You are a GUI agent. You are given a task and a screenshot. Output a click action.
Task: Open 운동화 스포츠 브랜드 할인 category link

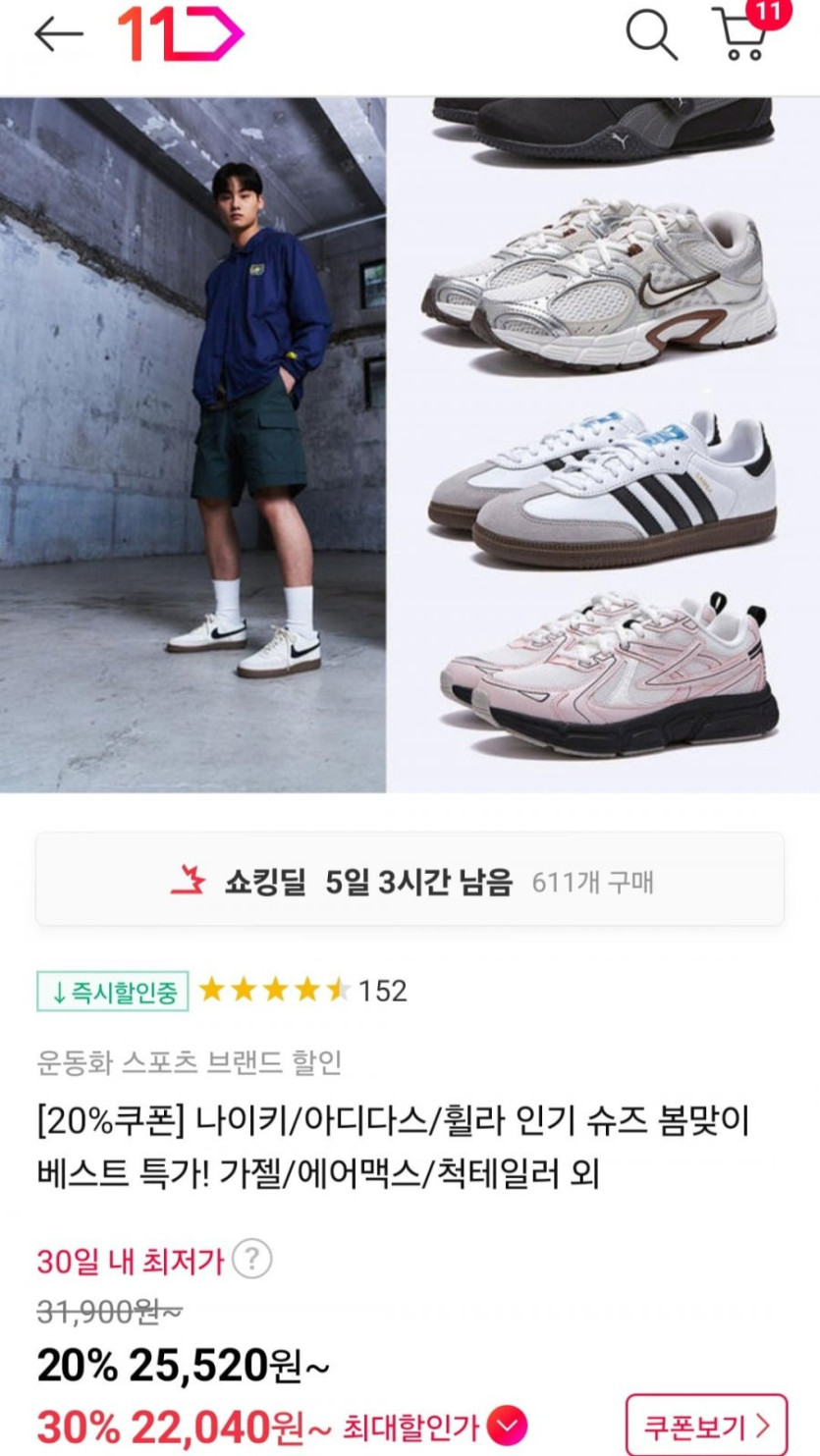190,1061
